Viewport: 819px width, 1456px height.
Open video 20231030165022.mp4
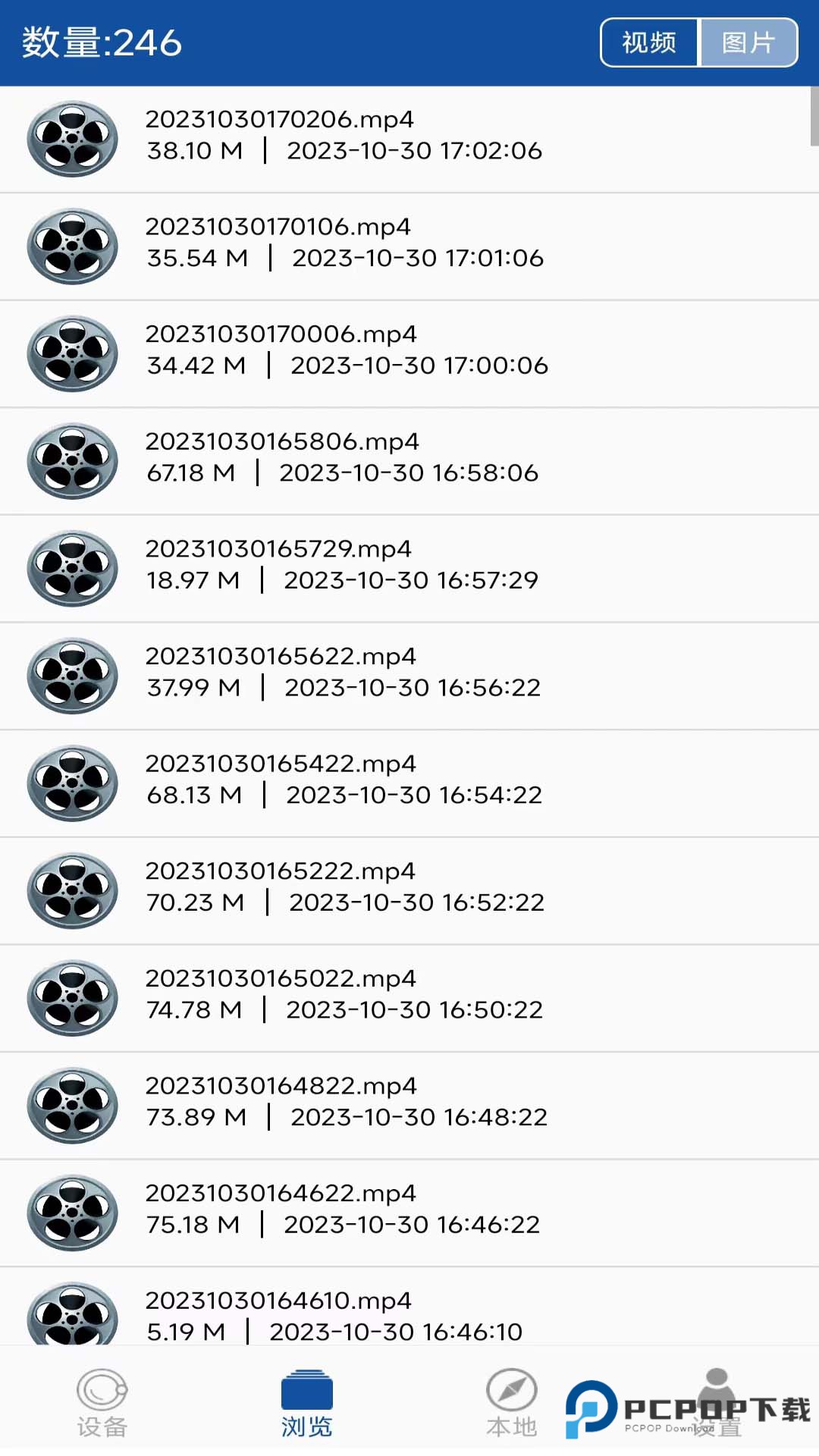pyautogui.click(x=409, y=998)
